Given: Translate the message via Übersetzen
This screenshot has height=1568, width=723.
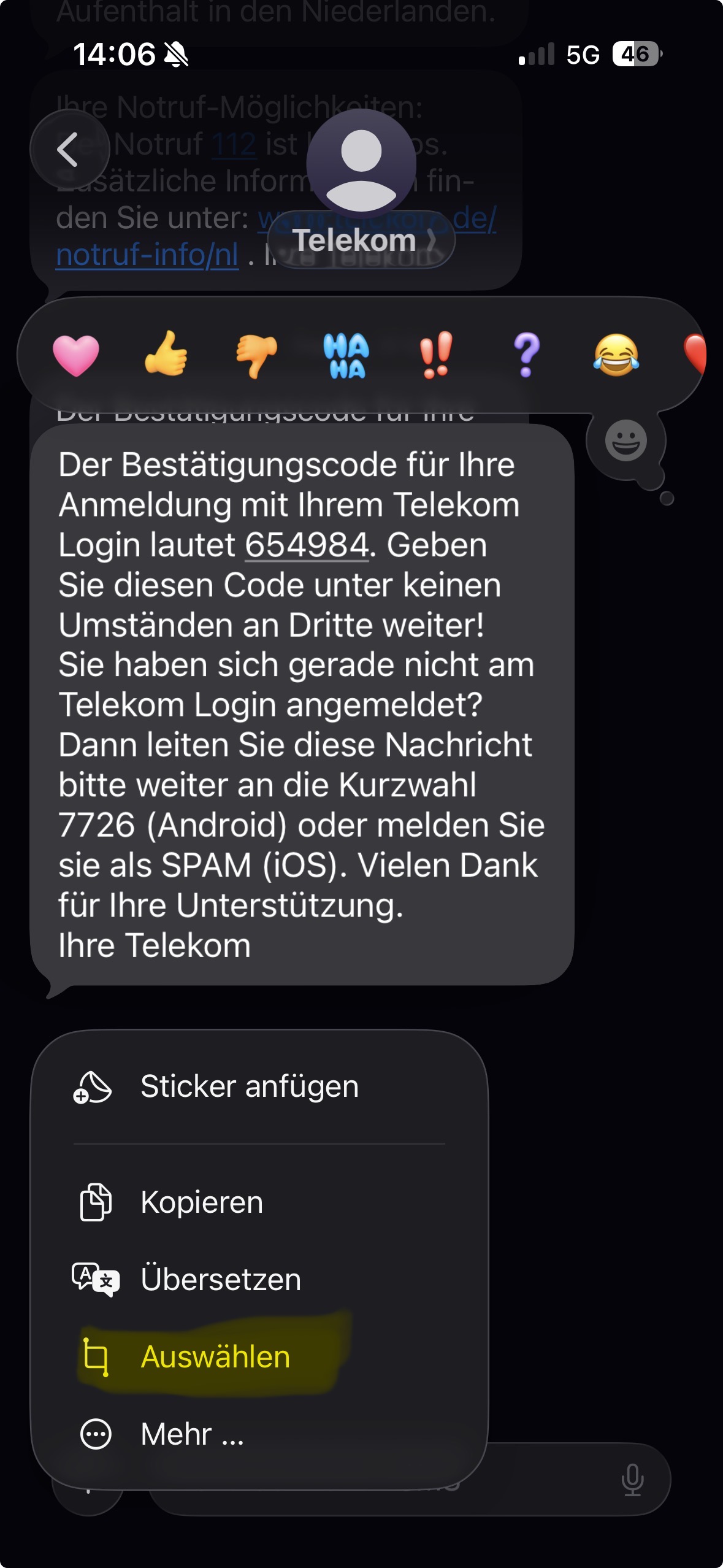Looking at the screenshot, I should click(221, 1279).
